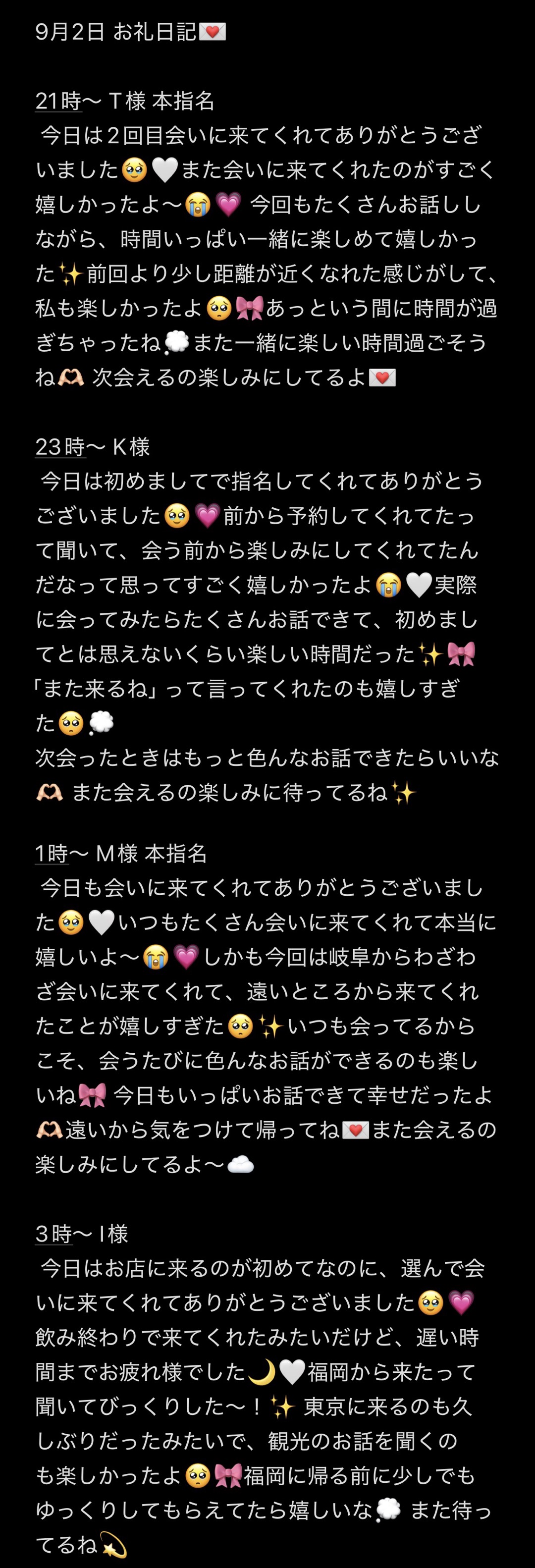This screenshot has width=535, height=1568.
Task: Tap the underlined 3時 time link
Action: point(54,1234)
